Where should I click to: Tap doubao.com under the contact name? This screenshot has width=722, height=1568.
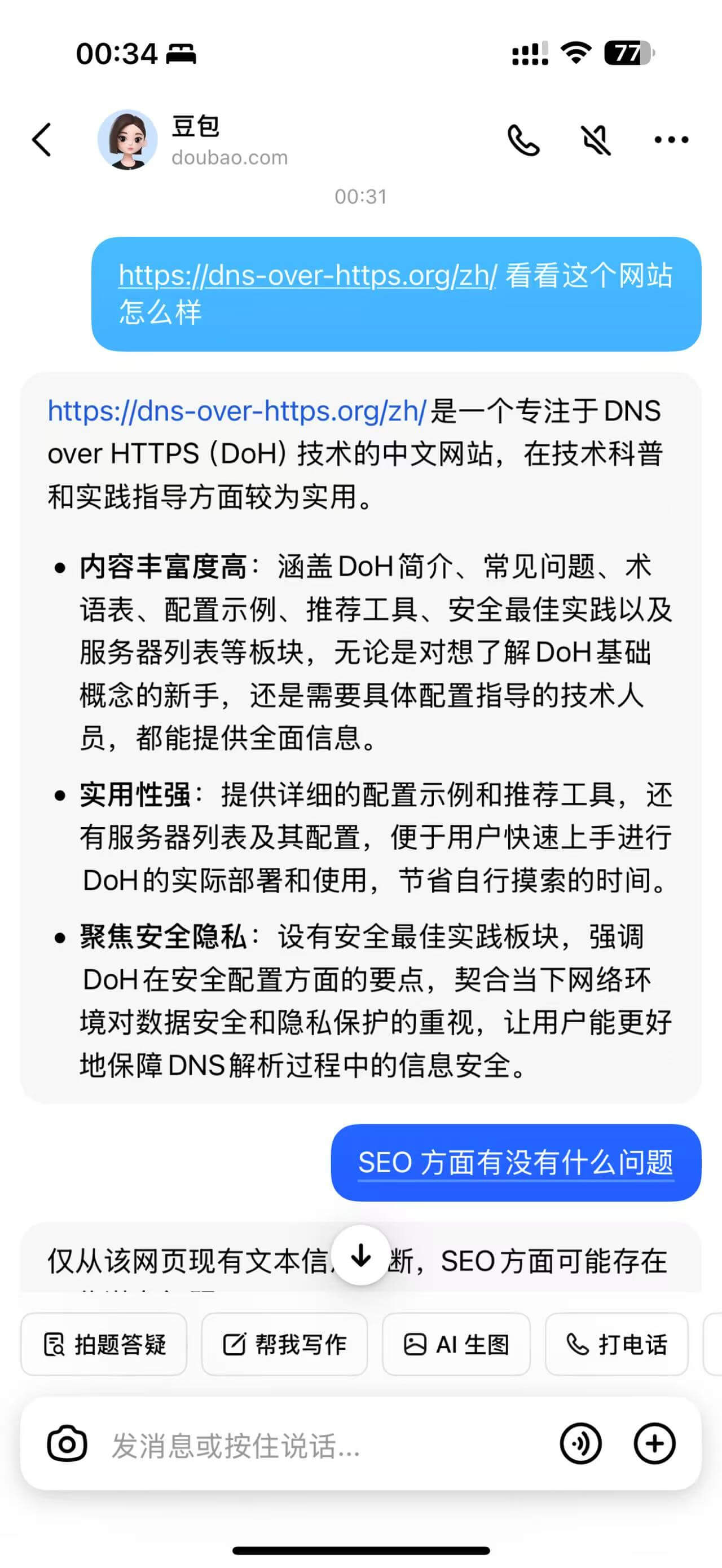[x=230, y=157]
